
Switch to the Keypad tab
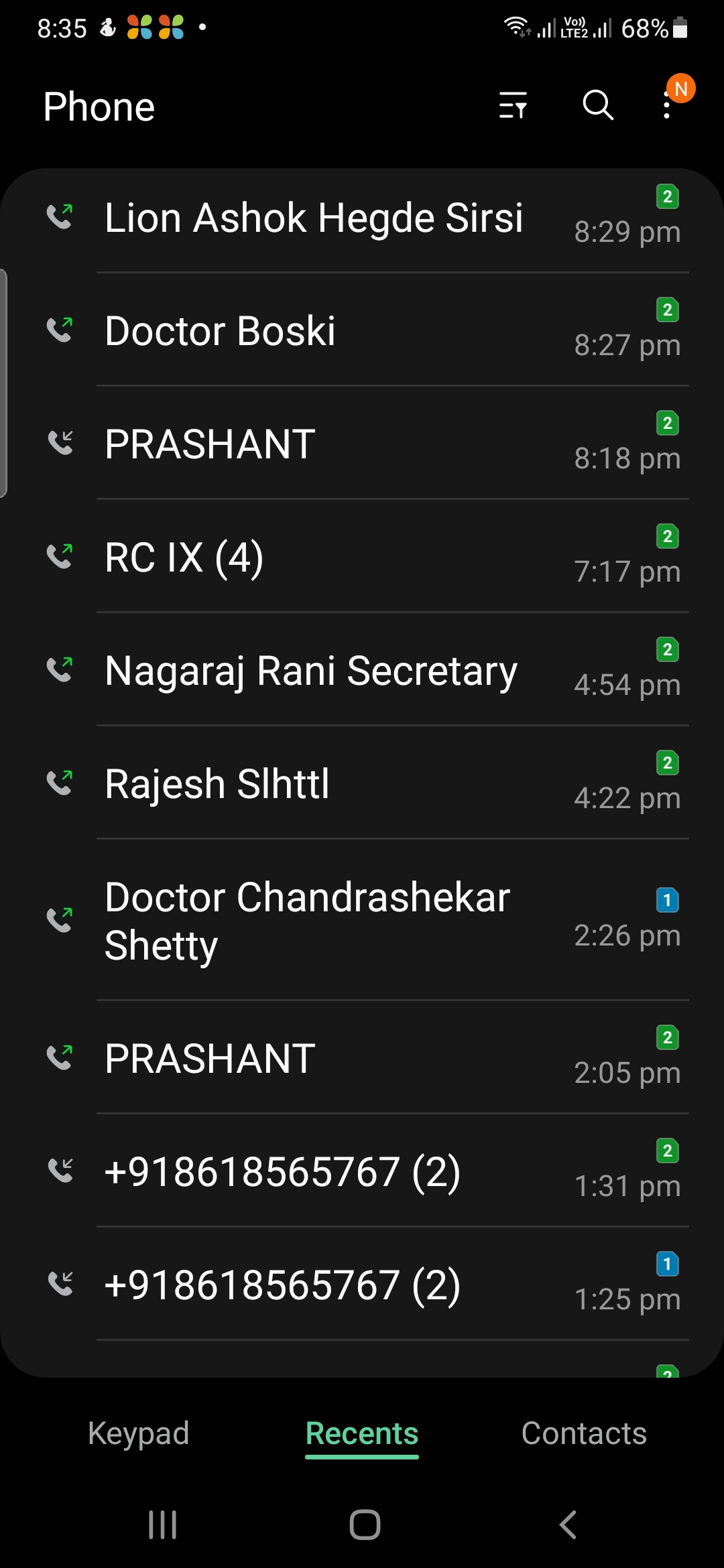(139, 1434)
